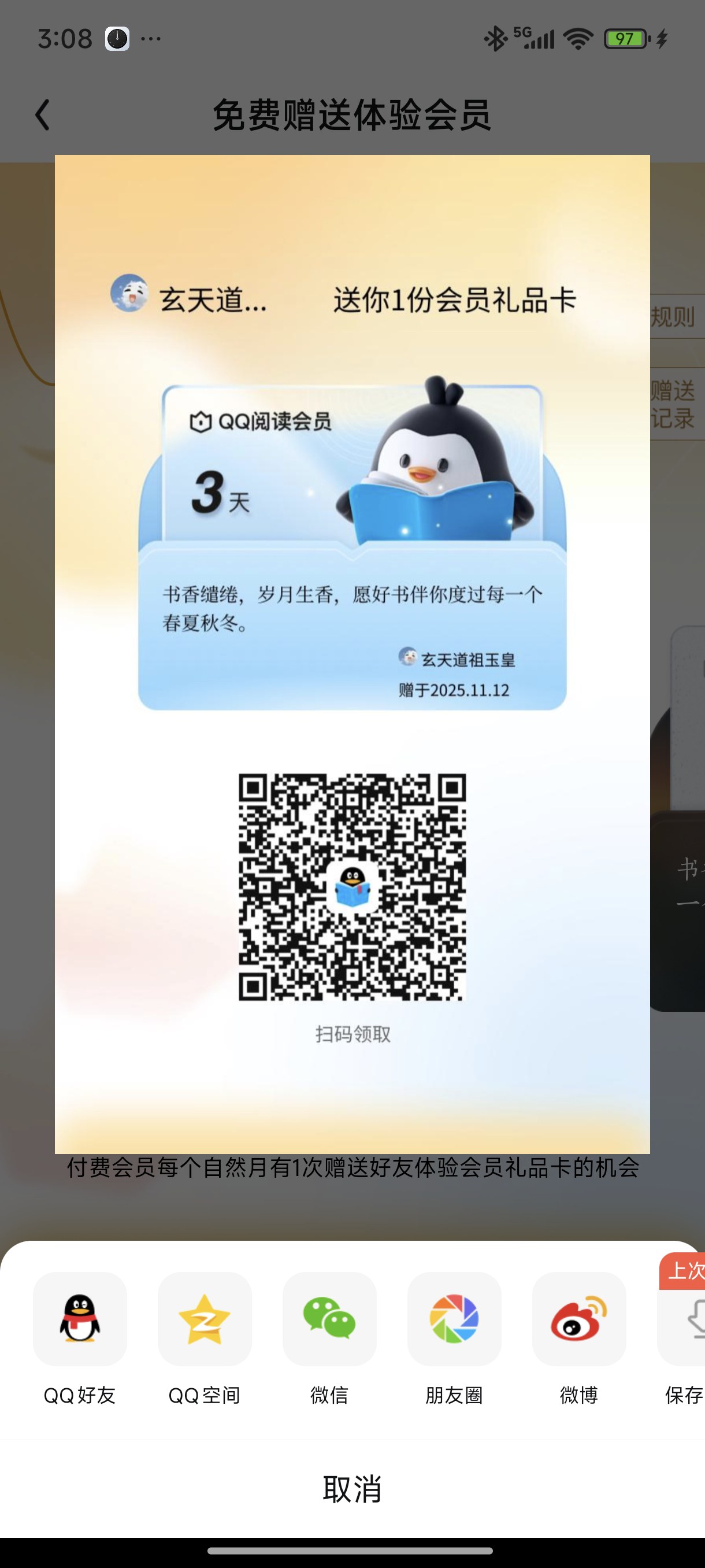Image resolution: width=705 pixels, height=1568 pixels.
Task: Dismiss the share sheet with 取消
Action: tap(352, 1489)
